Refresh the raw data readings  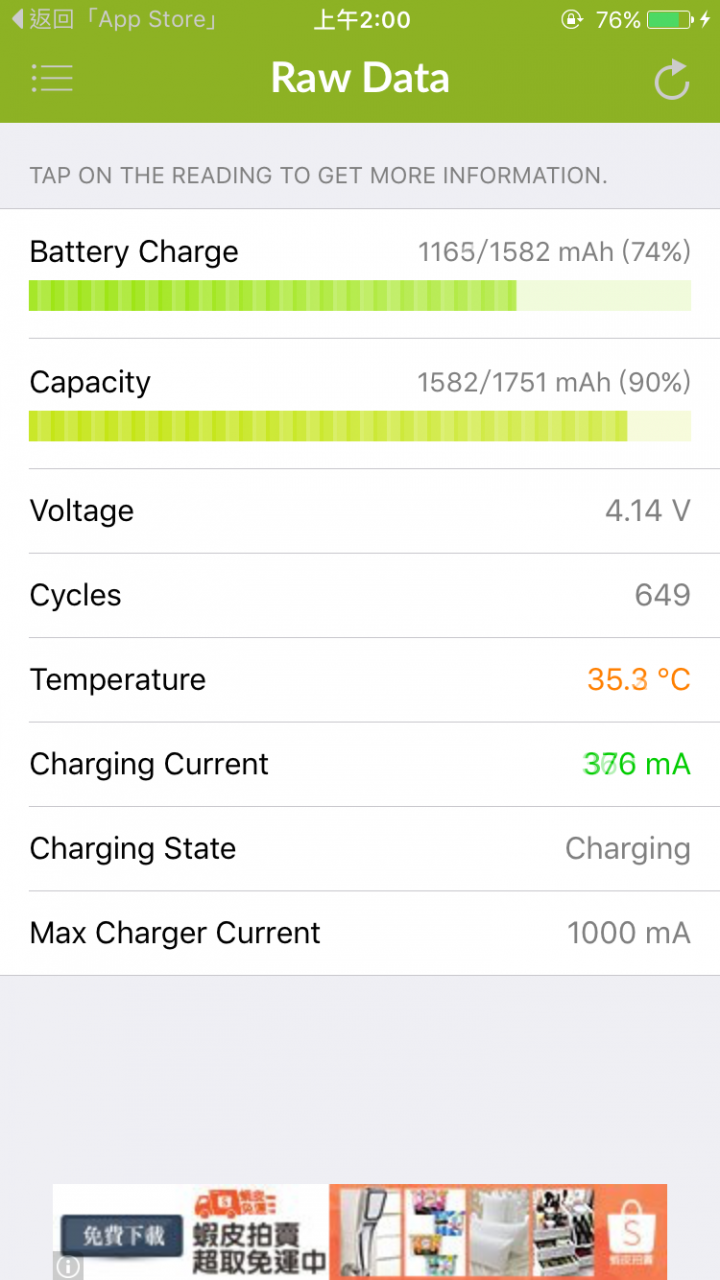click(671, 80)
